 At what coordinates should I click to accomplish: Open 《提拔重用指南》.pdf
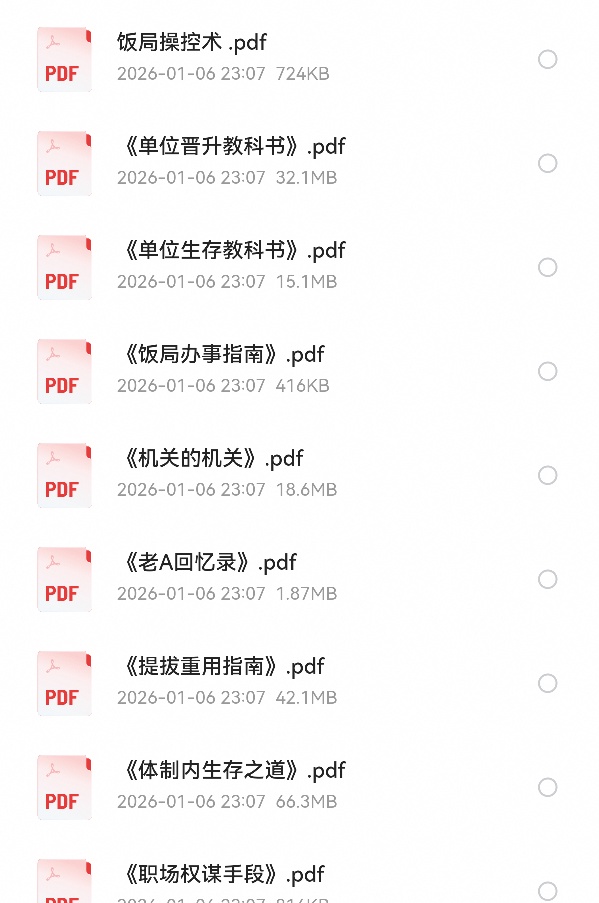pyautogui.click(x=300, y=683)
